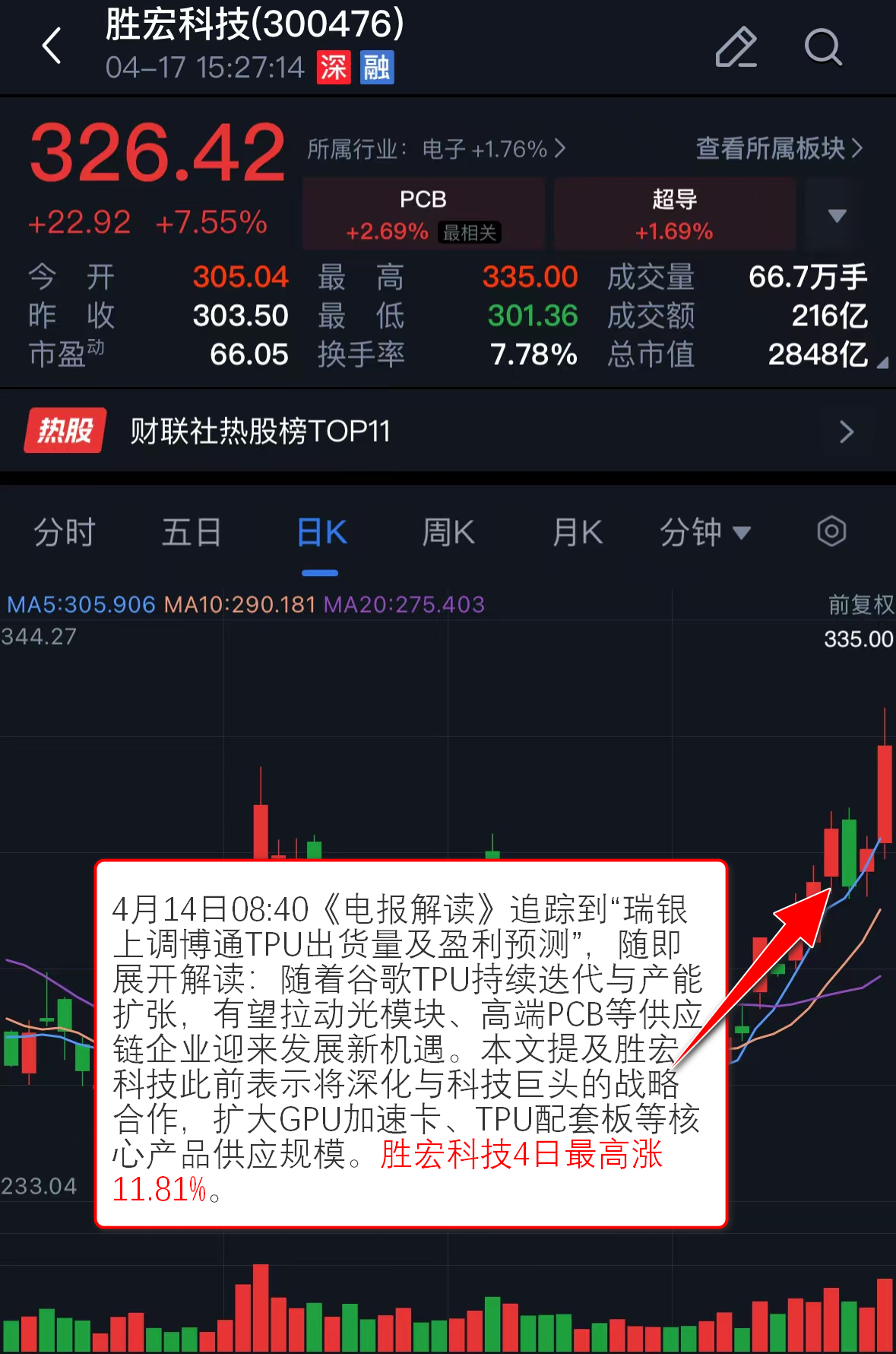Expand more sectors dropdown arrow
896x1354 pixels.
click(x=836, y=216)
